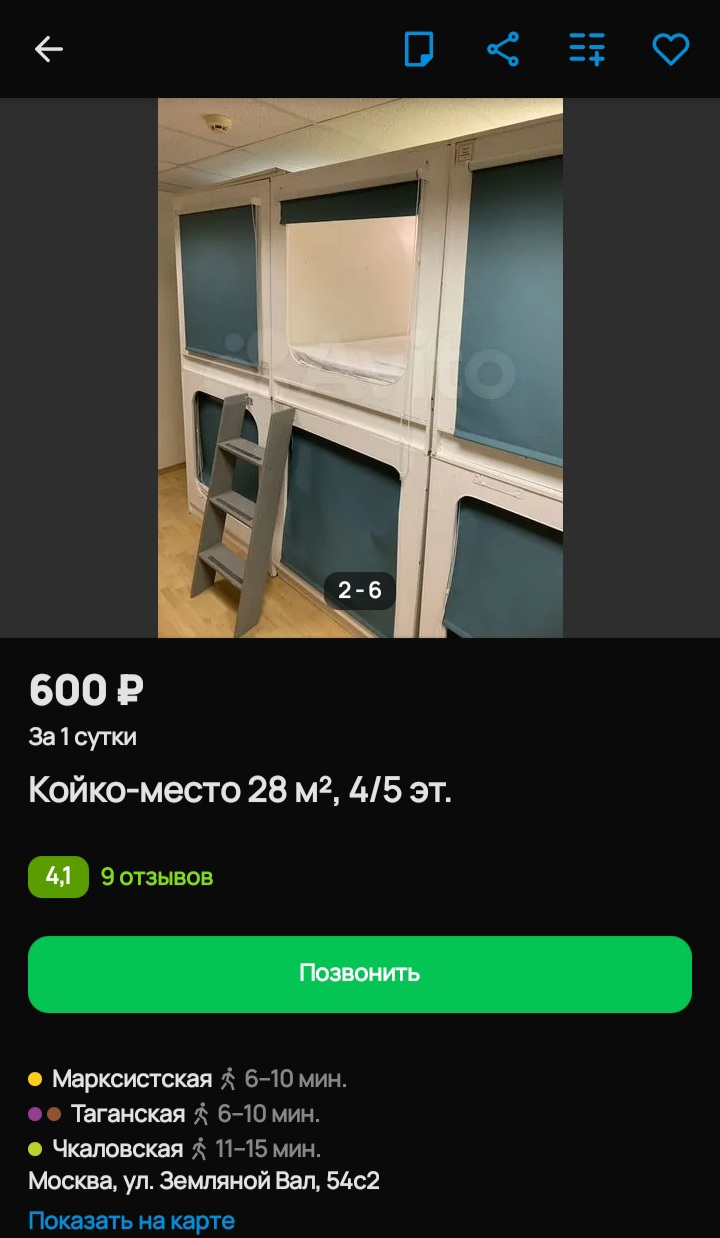Viewport: 720px width, 1238px height.
Task: Add a note to this listing
Action: point(419,49)
